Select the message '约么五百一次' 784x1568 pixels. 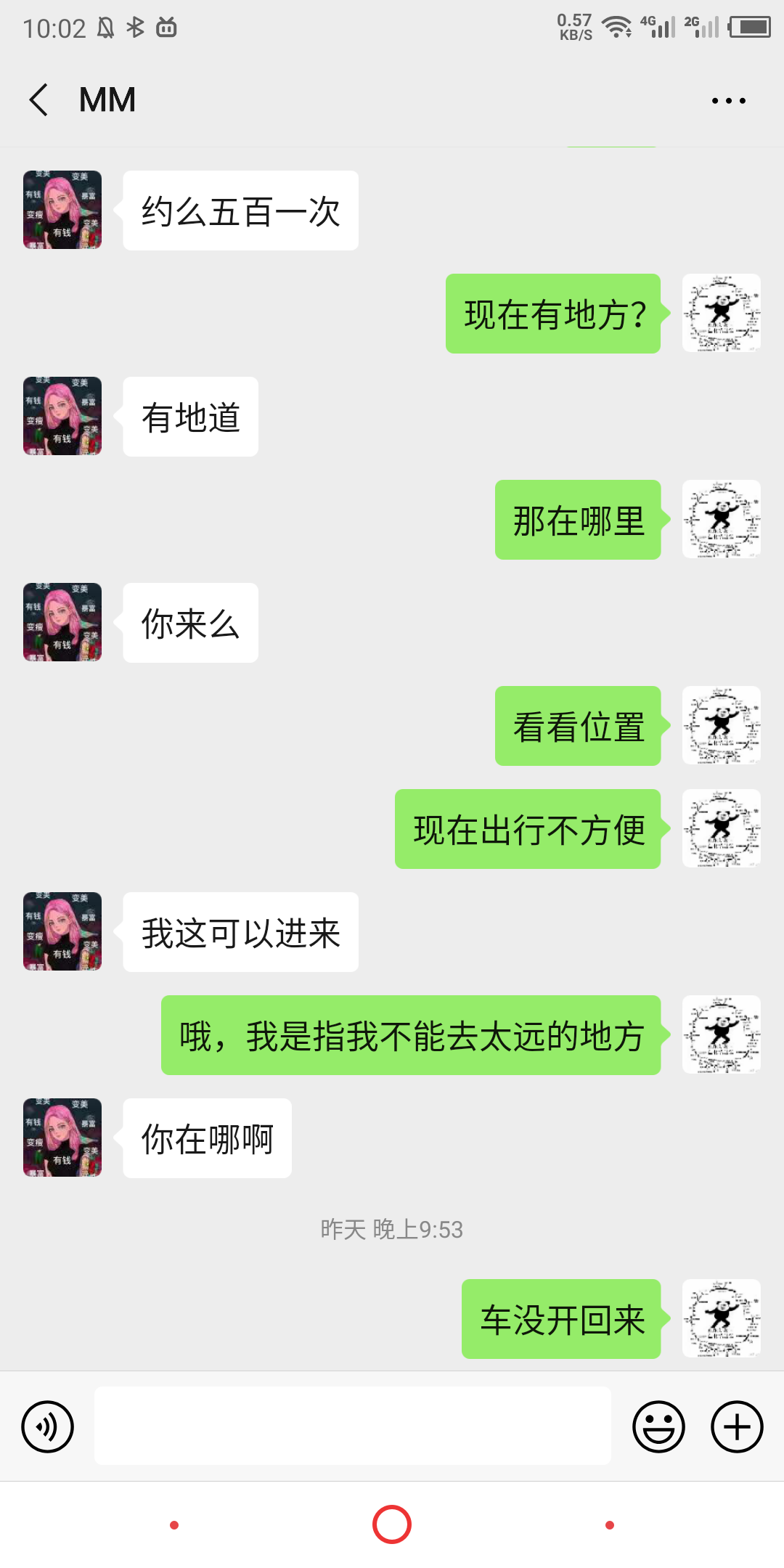[240, 209]
